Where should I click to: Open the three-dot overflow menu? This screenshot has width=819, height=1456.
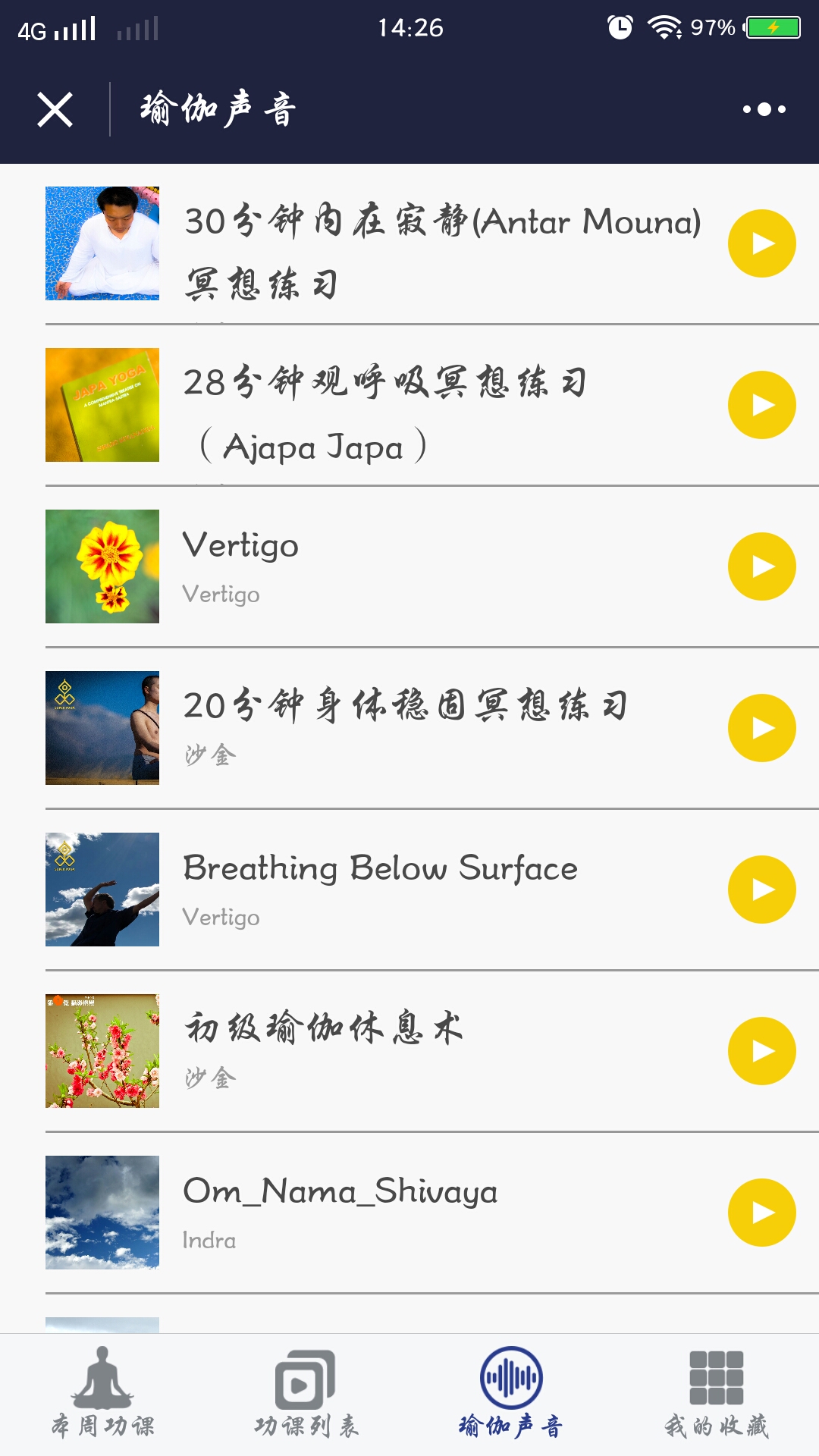(764, 109)
